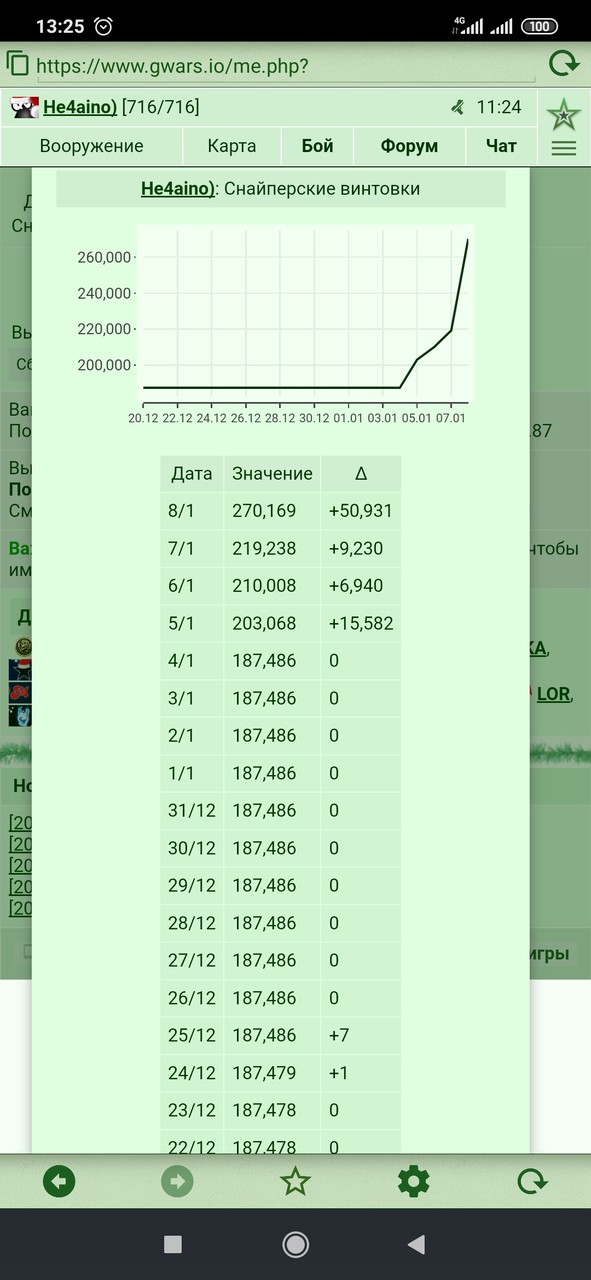Image resolution: width=591 pixels, height=1280 pixels.
Task: Open bookmarks star in bottom toolbar
Action: tap(295, 1182)
